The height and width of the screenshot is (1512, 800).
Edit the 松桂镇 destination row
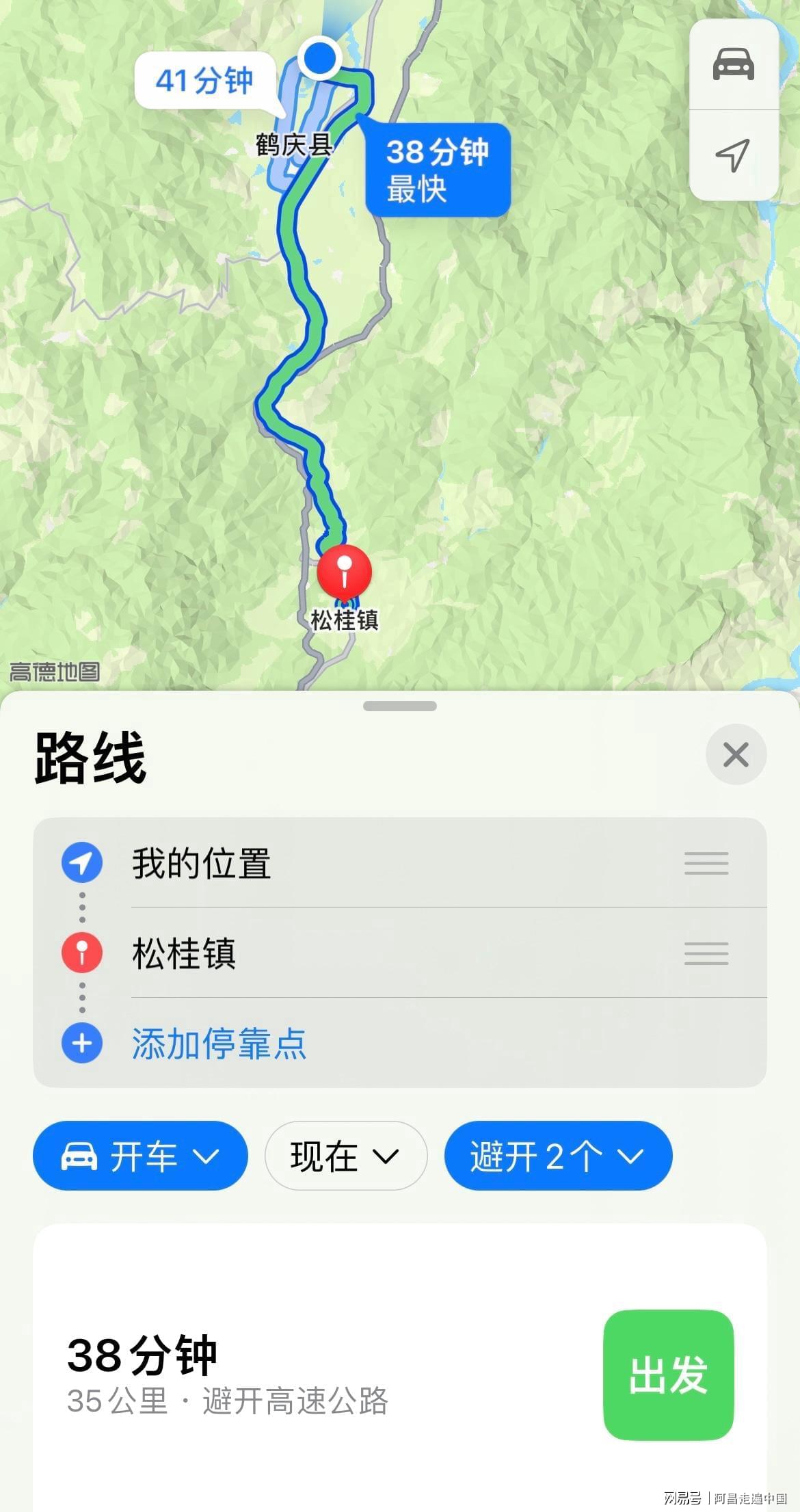tap(185, 953)
